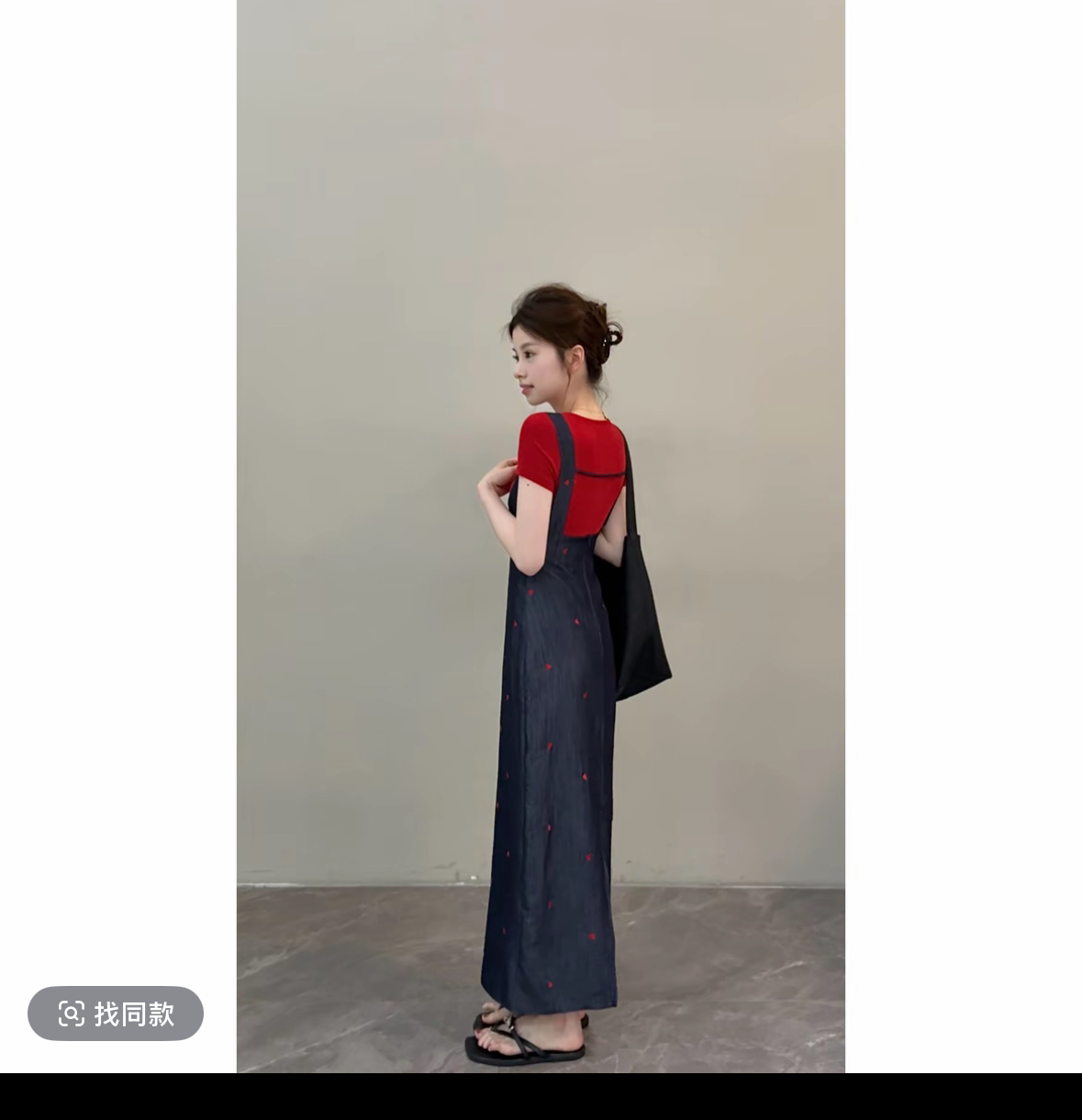Tap the 找同款 find-similar button
This screenshot has width=1082, height=1120.
click(116, 1014)
